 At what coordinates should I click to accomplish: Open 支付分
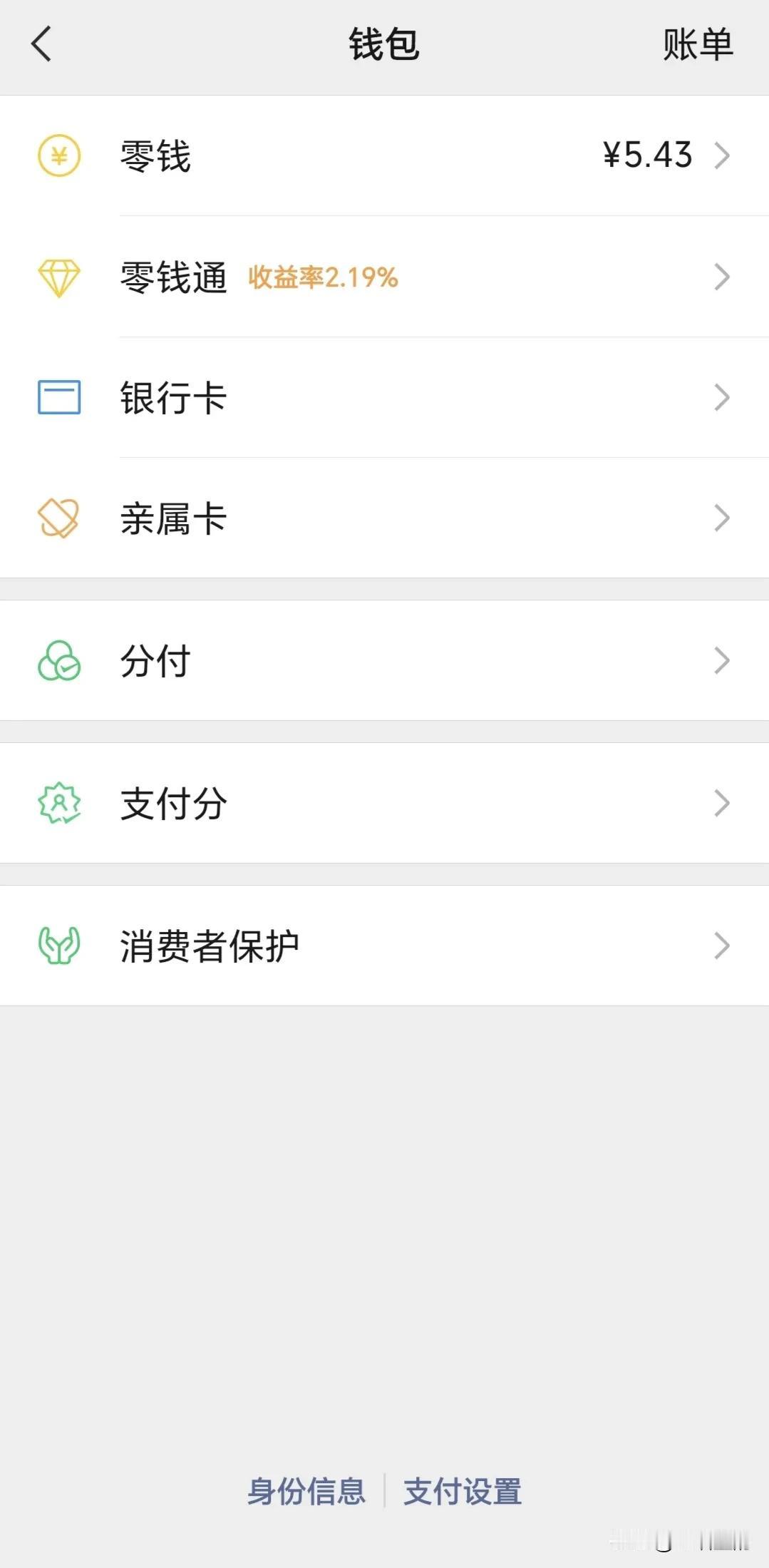point(384,803)
